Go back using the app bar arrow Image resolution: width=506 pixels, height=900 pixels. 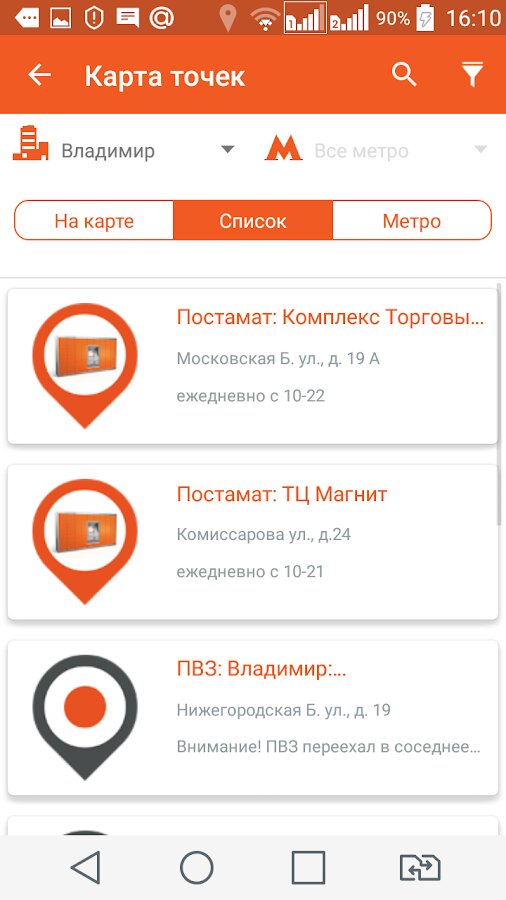tap(40, 75)
